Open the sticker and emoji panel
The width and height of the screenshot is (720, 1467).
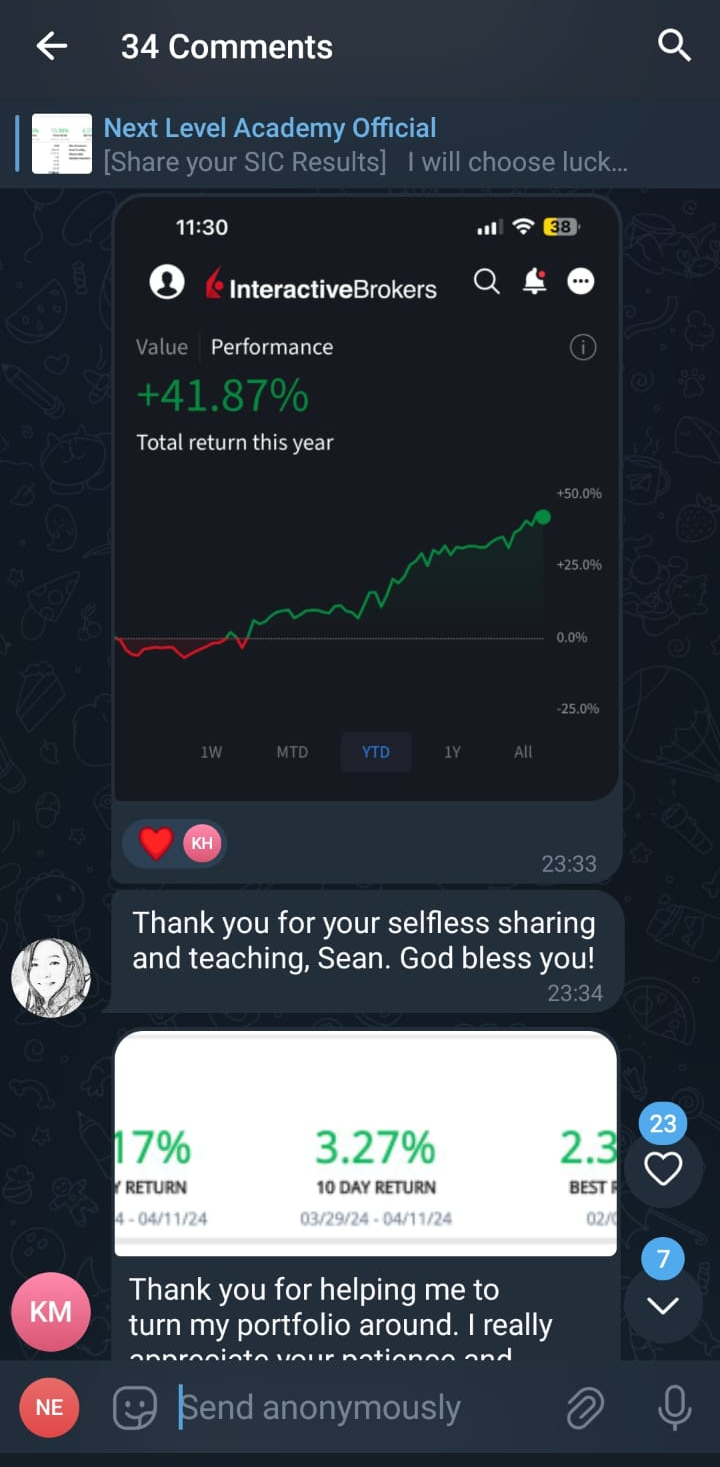pyautogui.click(x=135, y=1409)
